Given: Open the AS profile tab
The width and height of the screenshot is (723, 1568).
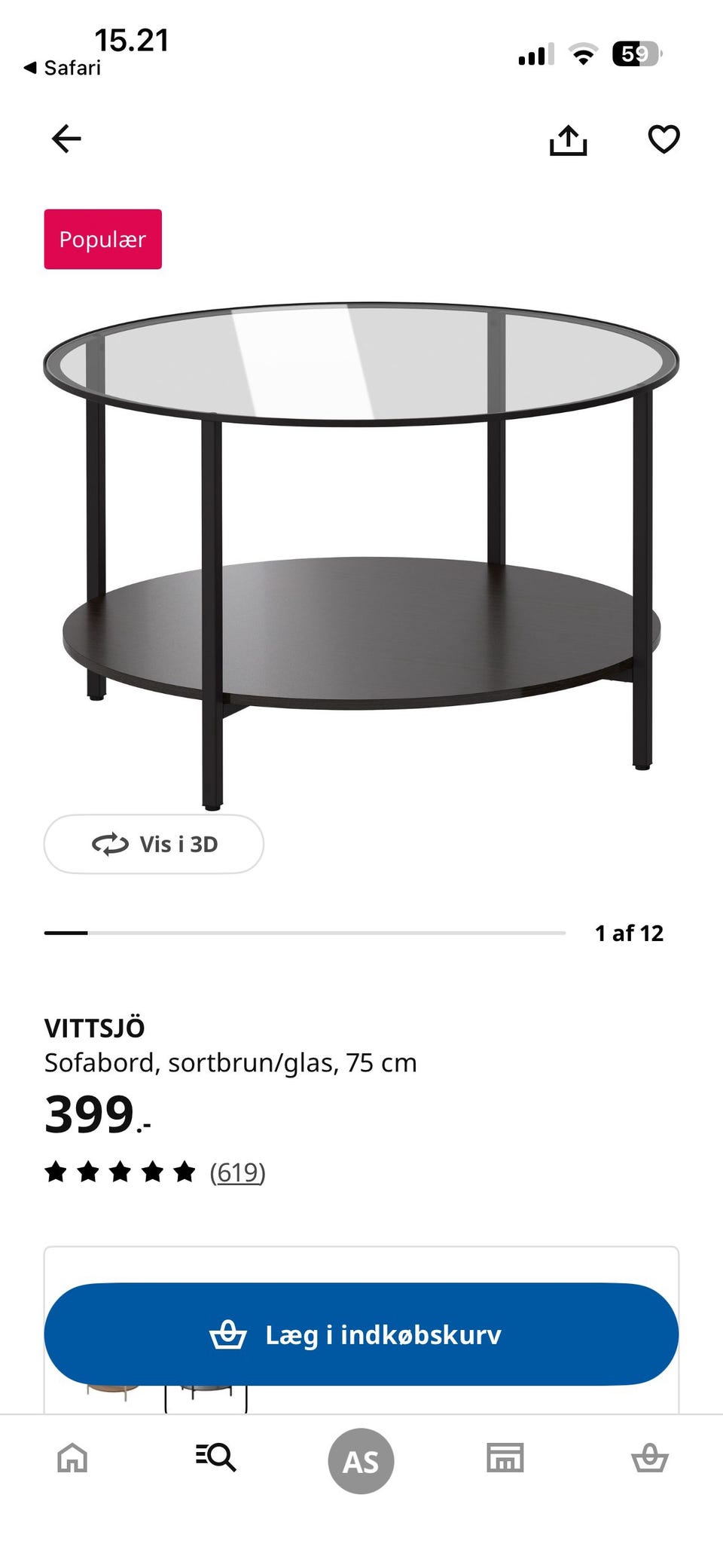Looking at the screenshot, I should point(361,1461).
